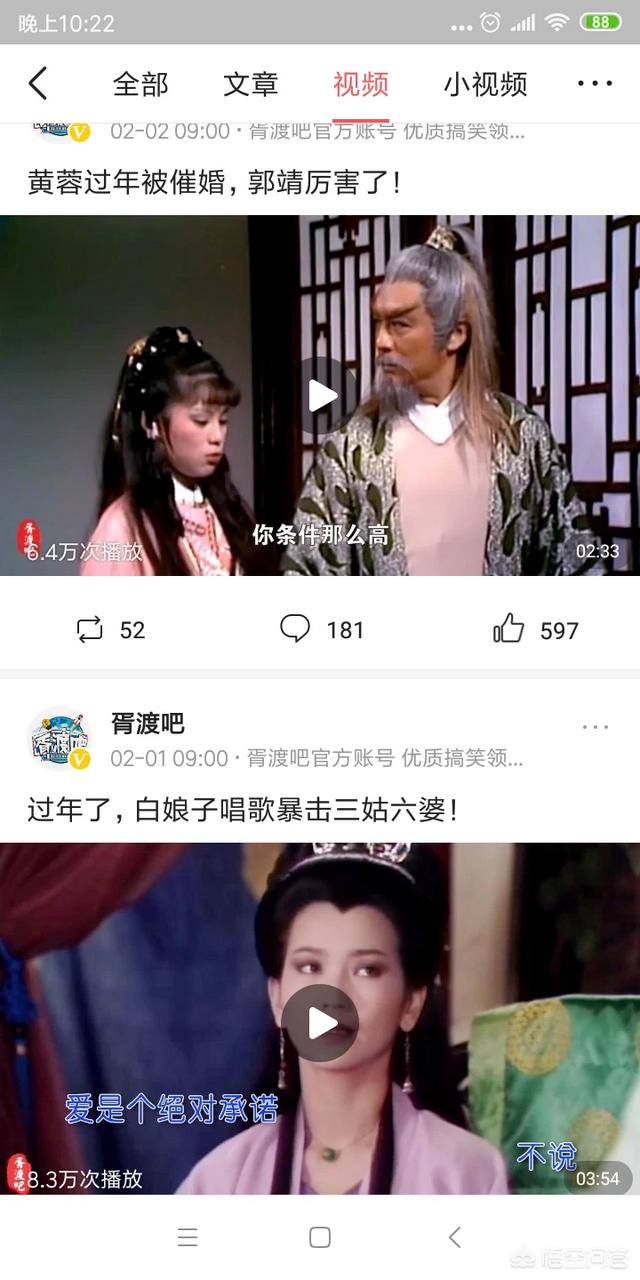Switch to the 全部 tab
Image resolution: width=640 pixels, height=1280 pixels.
(140, 84)
